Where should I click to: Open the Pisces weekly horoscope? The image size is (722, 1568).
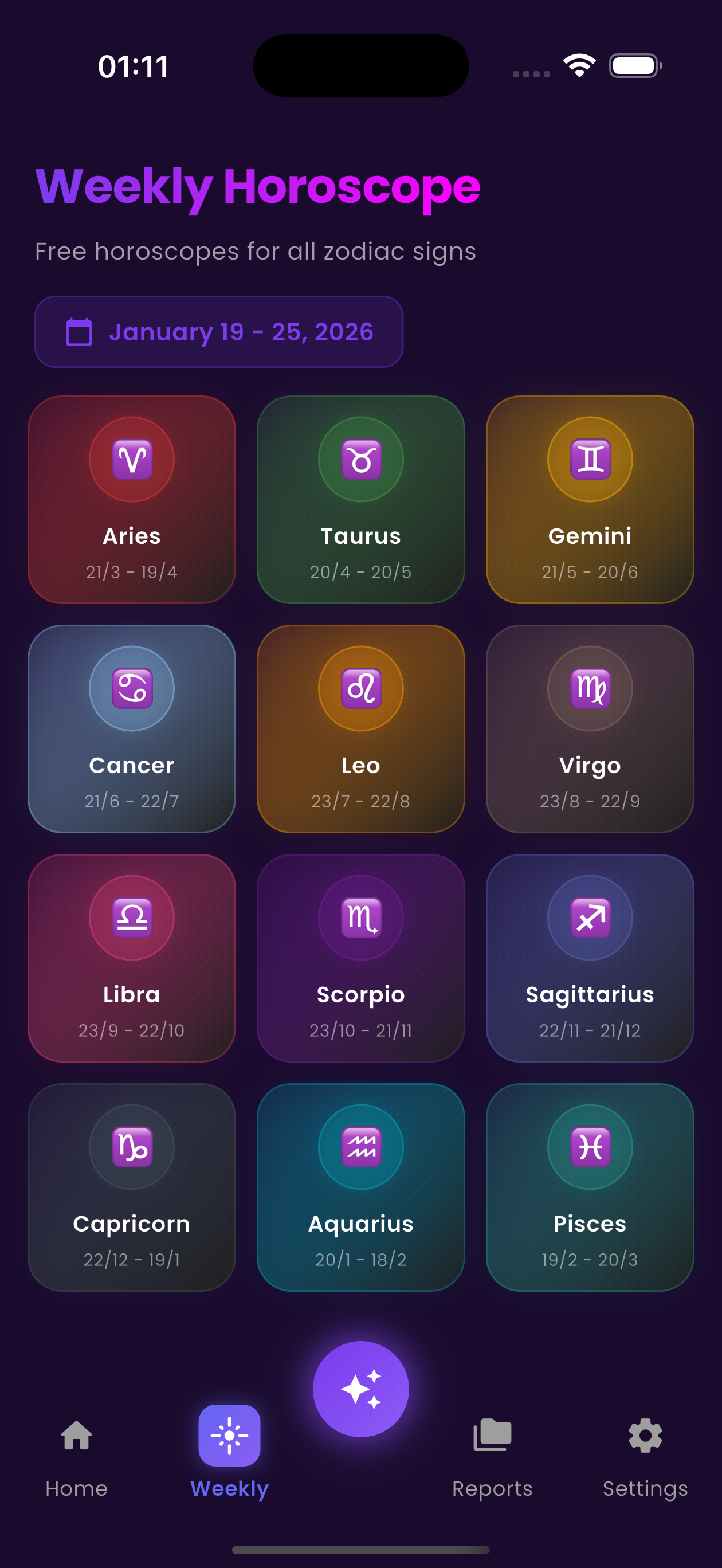[x=589, y=1187]
